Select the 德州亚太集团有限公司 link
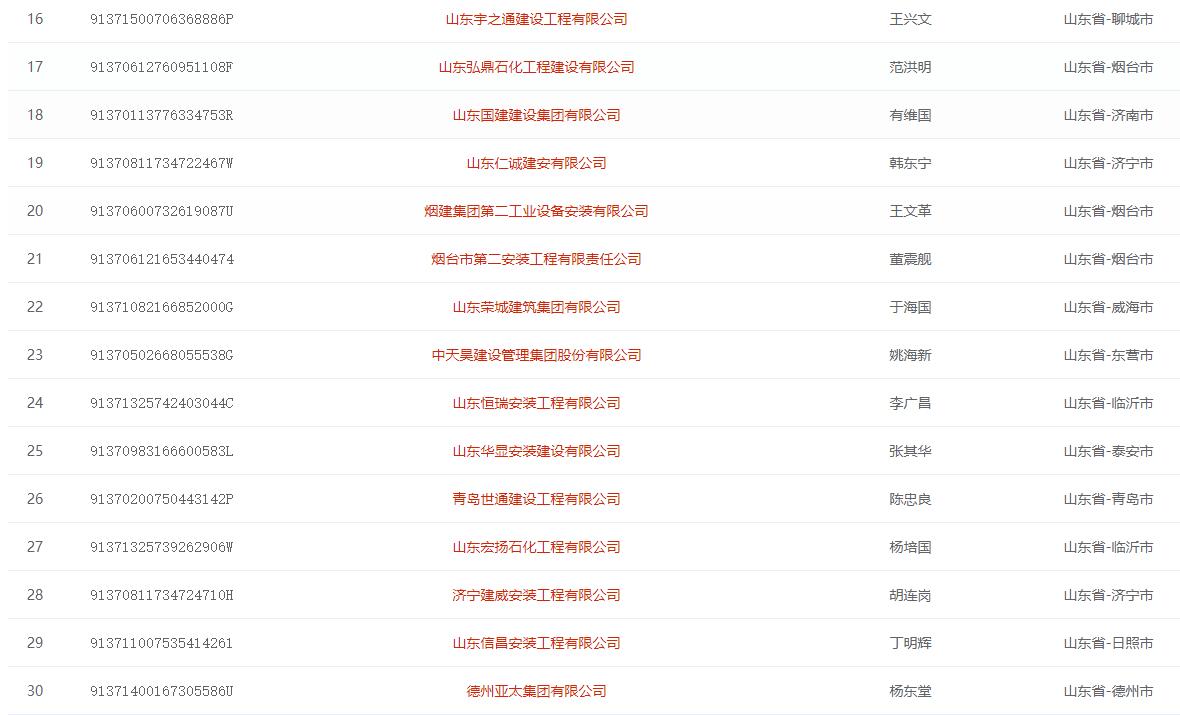The image size is (1180, 715). click(x=536, y=691)
